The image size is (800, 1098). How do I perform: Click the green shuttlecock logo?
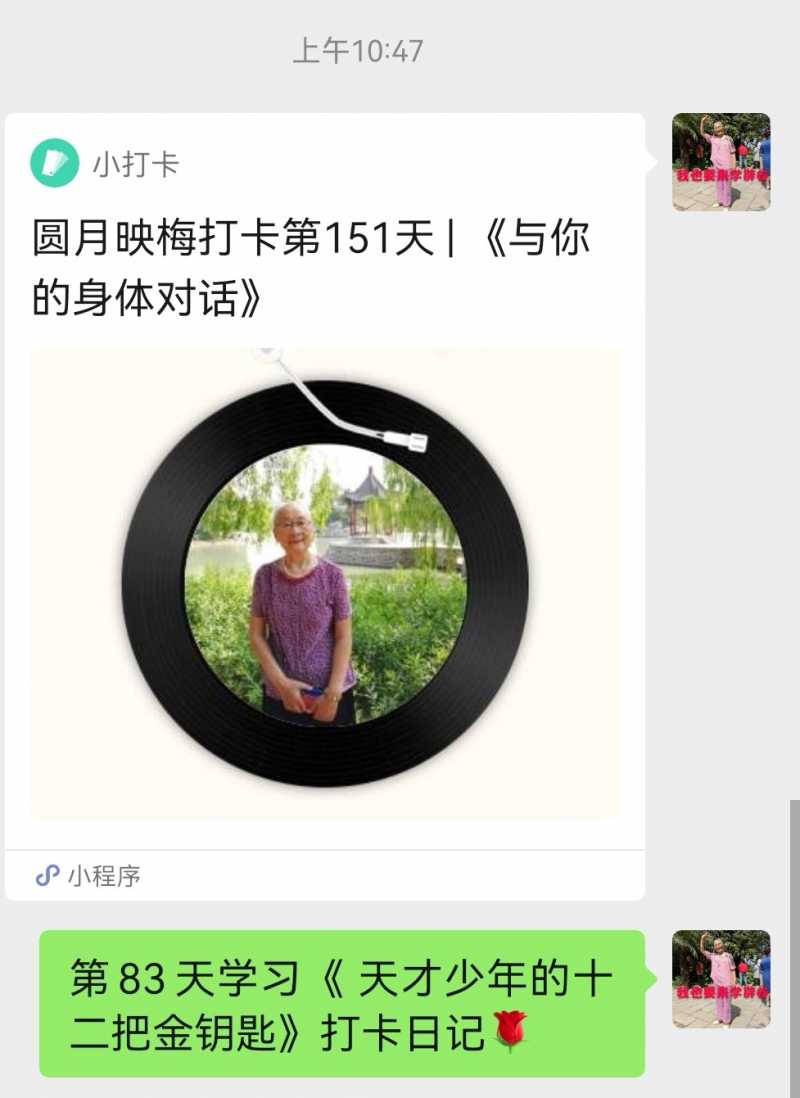pos(55,162)
